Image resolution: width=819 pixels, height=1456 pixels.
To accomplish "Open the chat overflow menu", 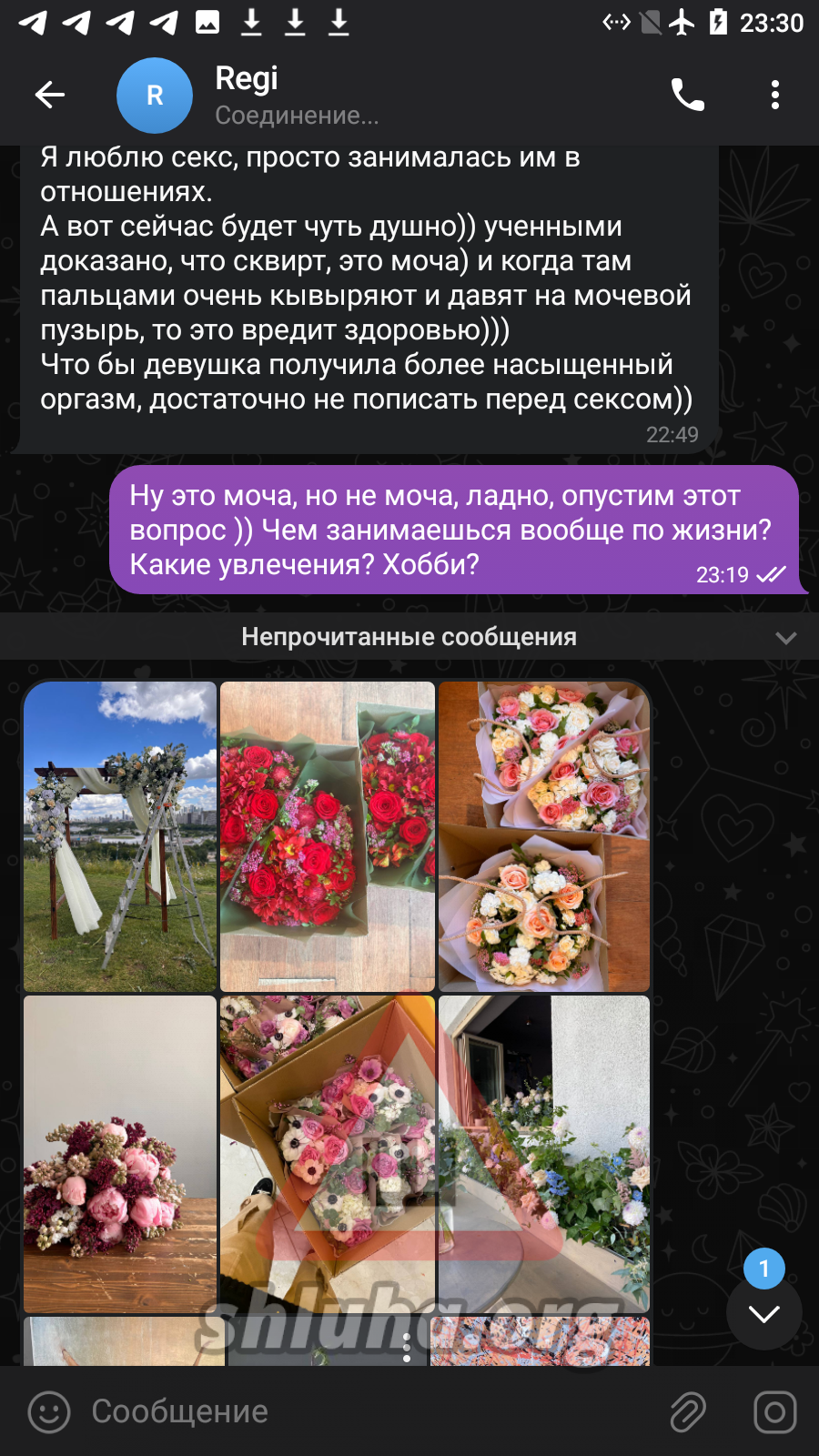I will pos(774,95).
